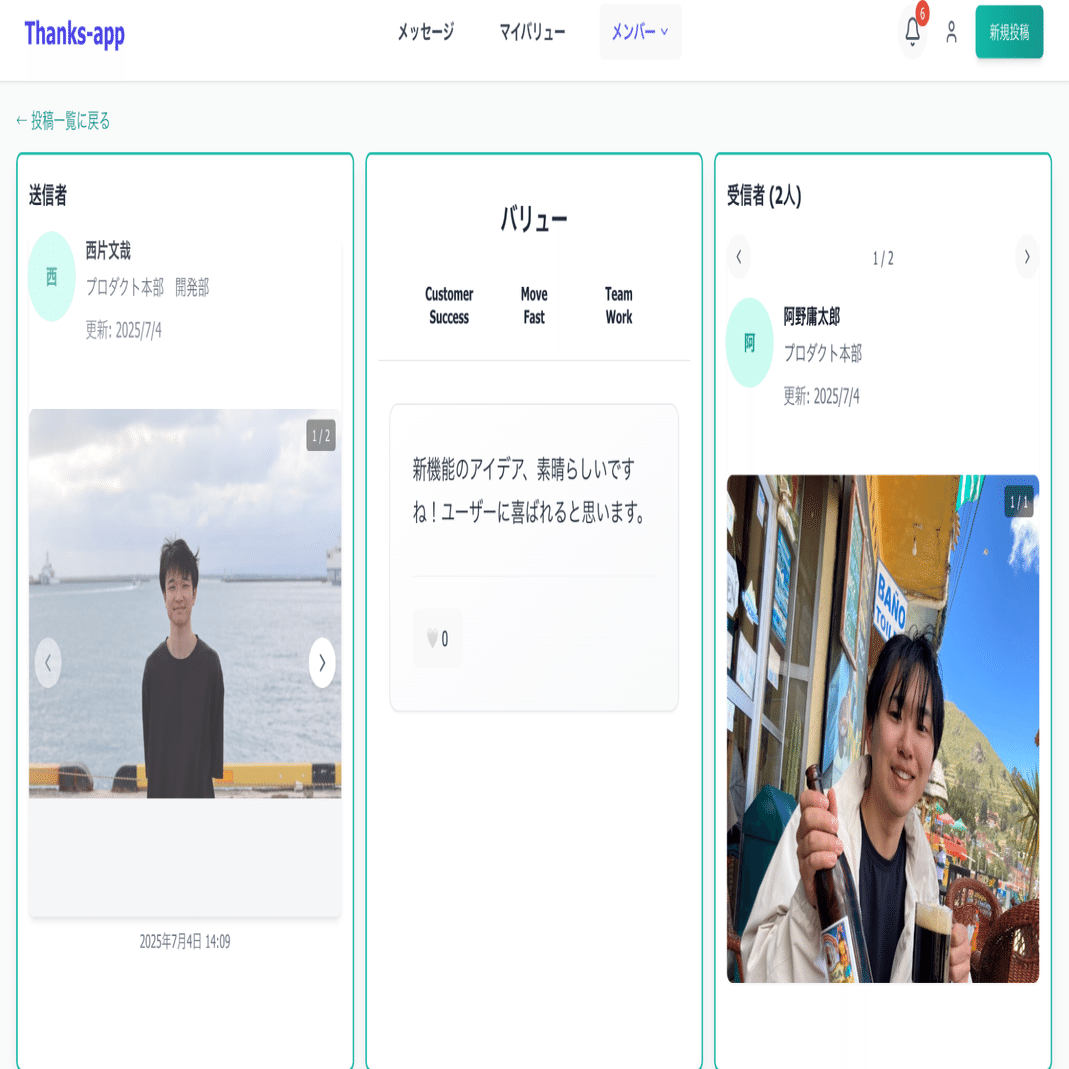1069x1069 pixels.
Task: Expand the メンバー dropdown menu
Action: (x=640, y=32)
